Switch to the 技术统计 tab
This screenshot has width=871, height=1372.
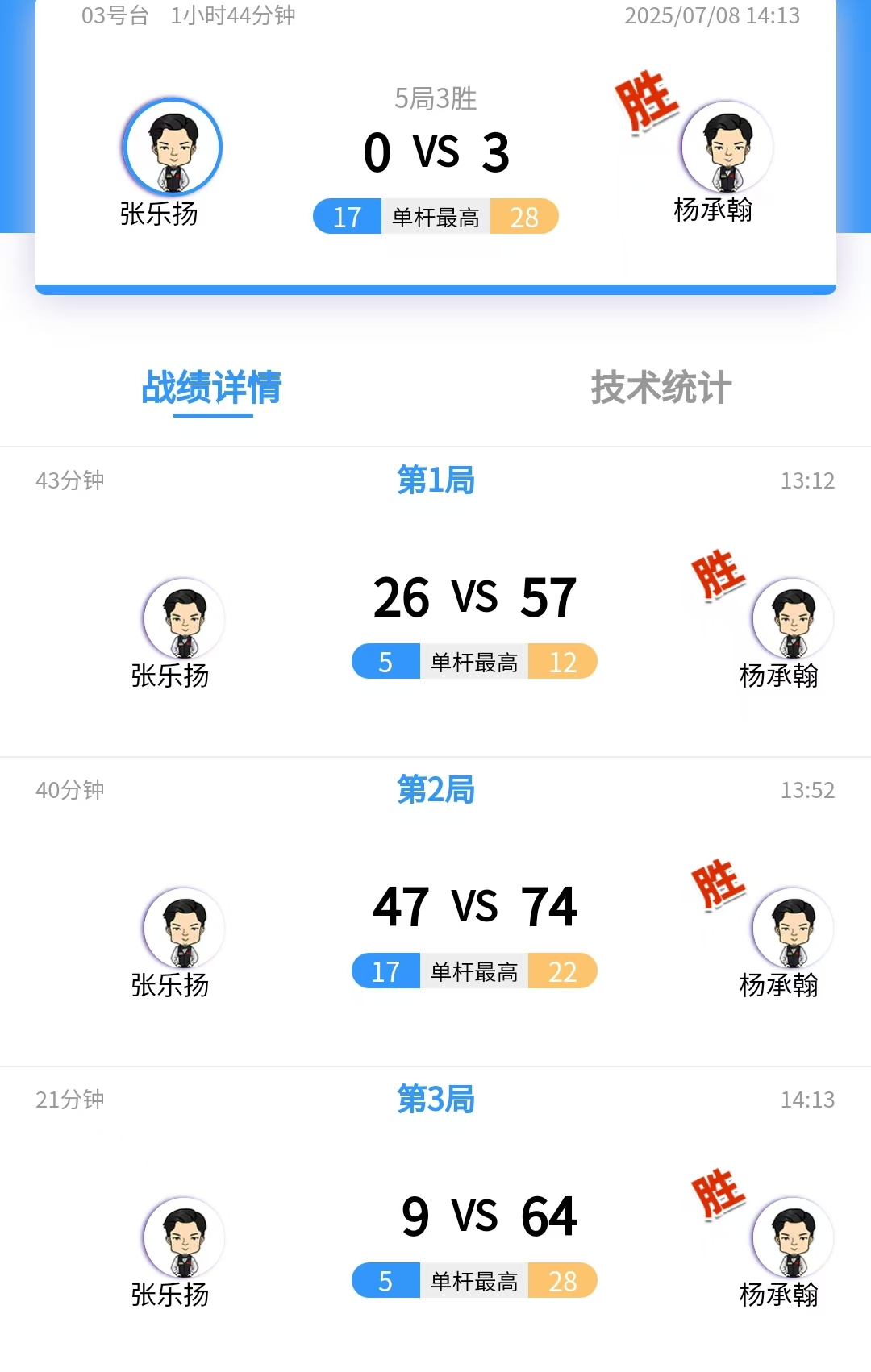(x=661, y=388)
